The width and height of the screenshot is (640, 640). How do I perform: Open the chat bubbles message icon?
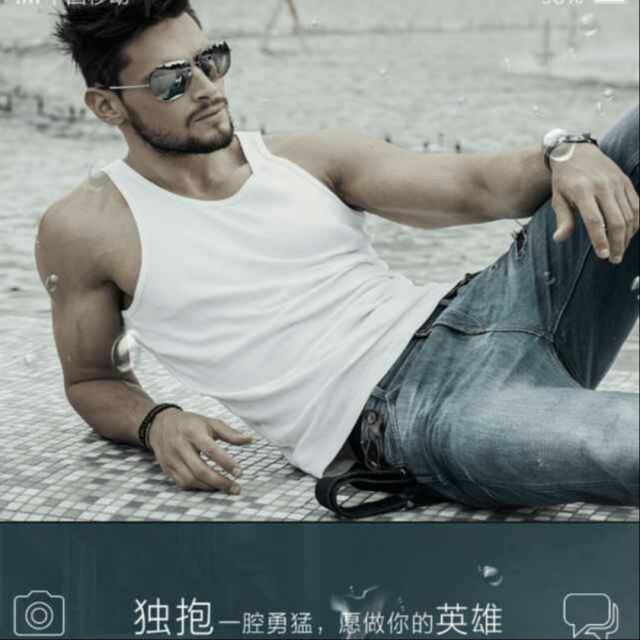(590, 614)
